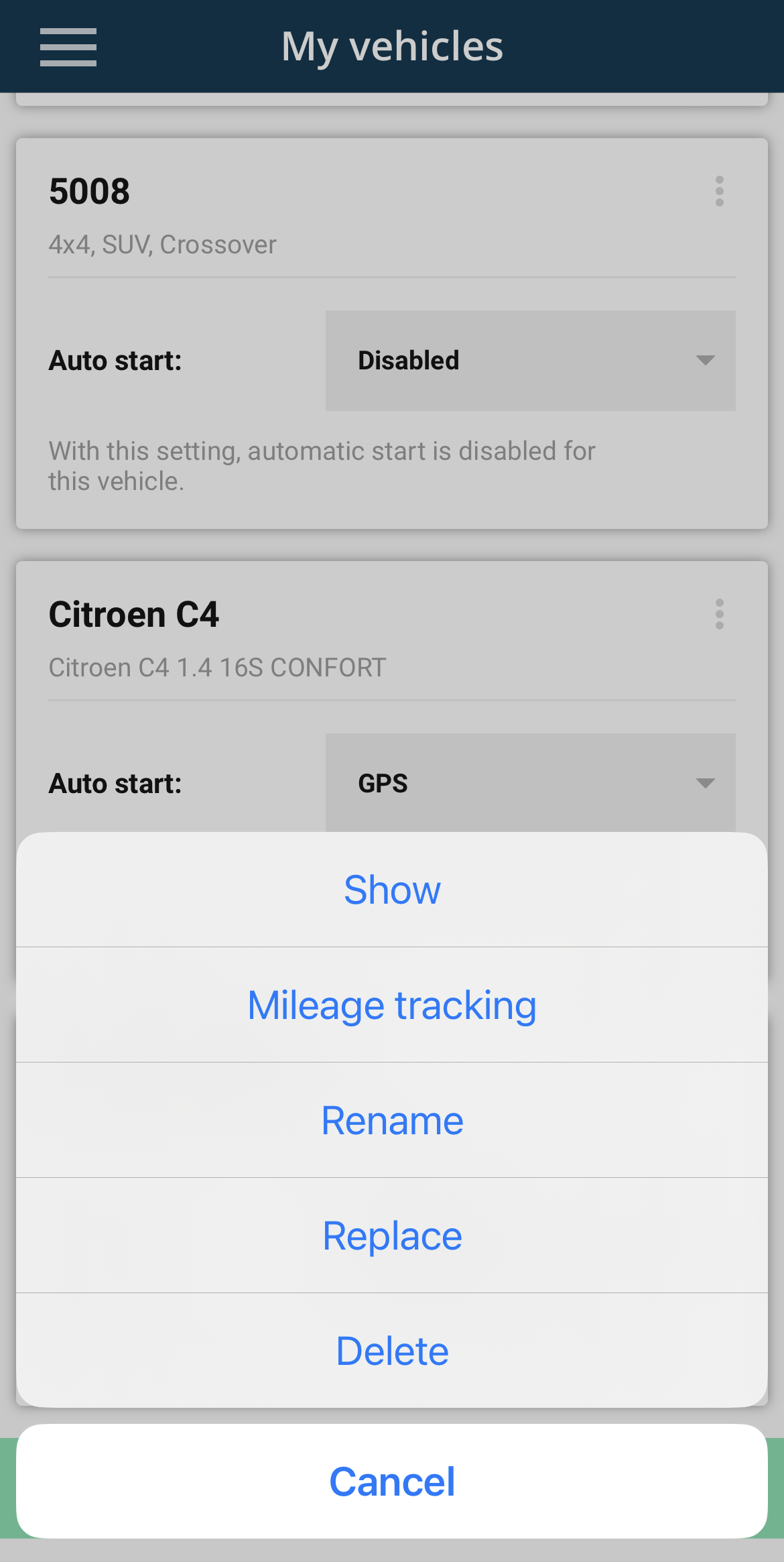784x1562 pixels.
Task: Dismiss the sheet with Cancel
Action: (x=392, y=1481)
